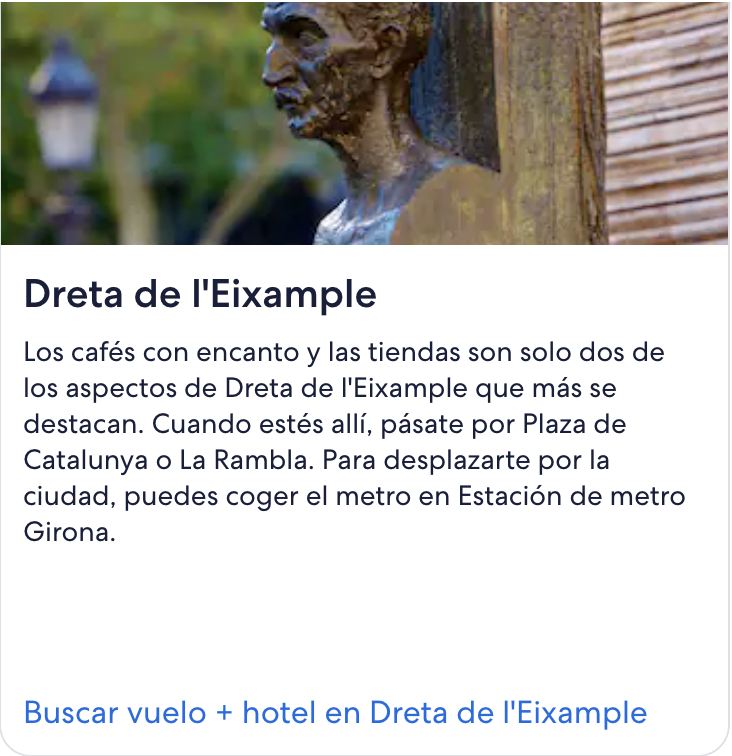Open the Dreta de l'Eixample card
This screenshot has height=756, width=732.
tap(200, 295)
